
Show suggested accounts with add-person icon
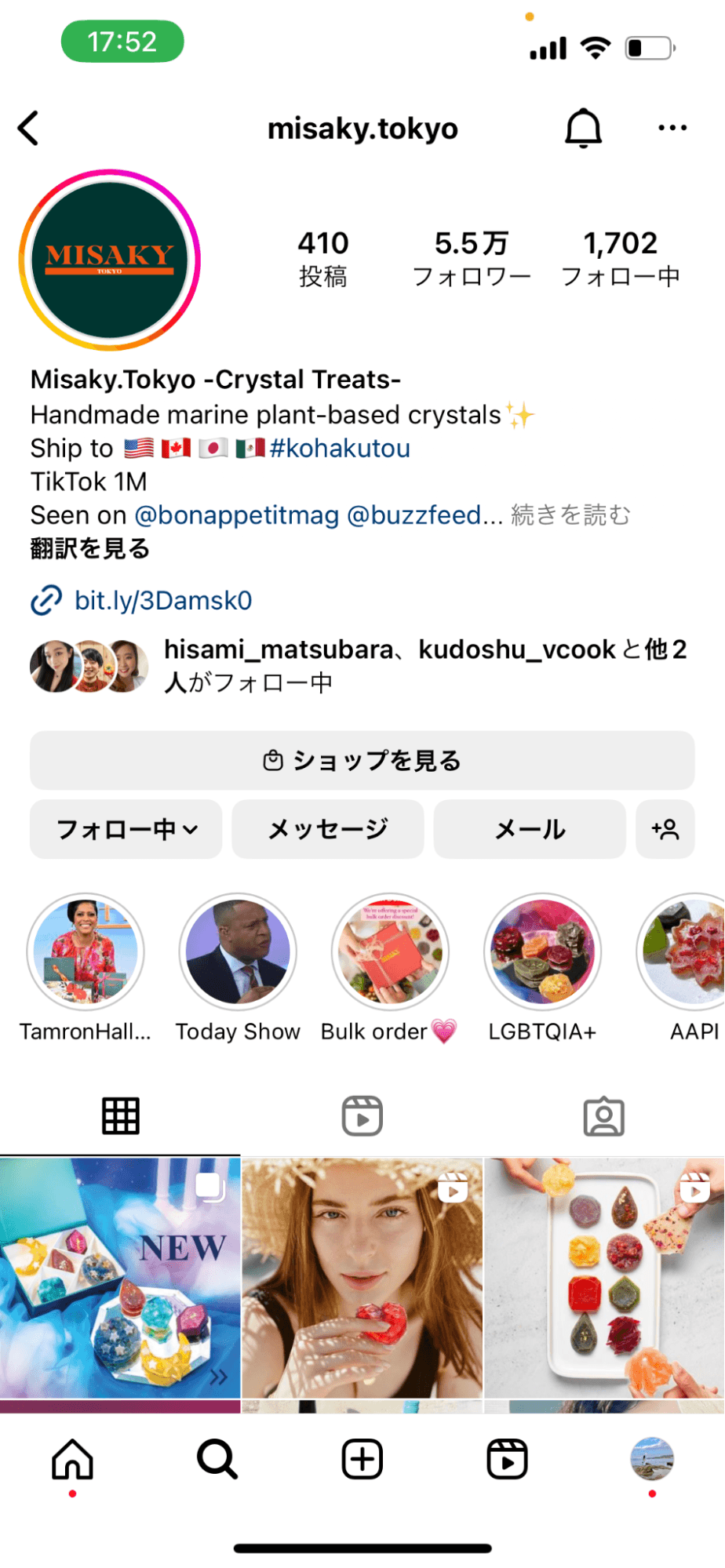pyautogui.click(x=665, y=829)
